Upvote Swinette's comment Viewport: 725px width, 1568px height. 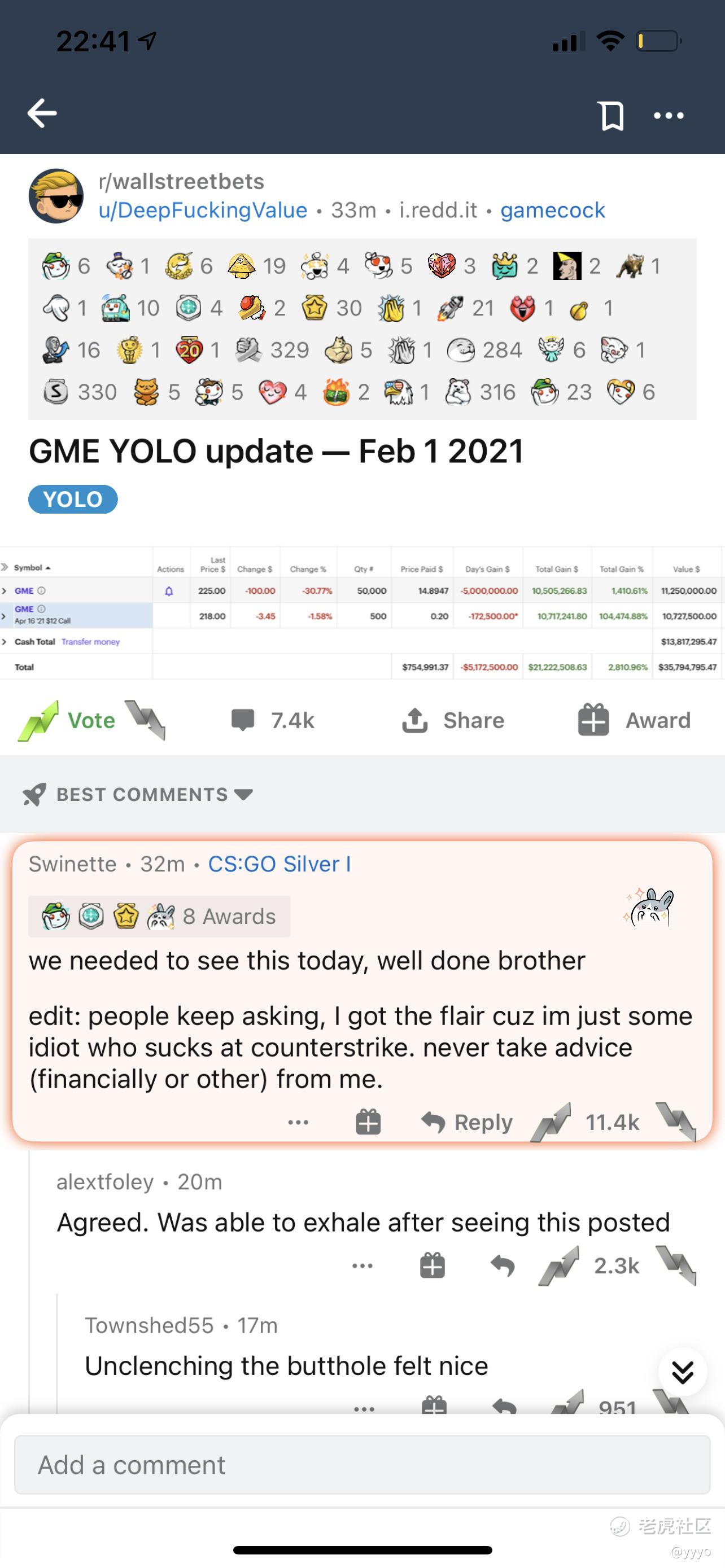pos(551,1122)
